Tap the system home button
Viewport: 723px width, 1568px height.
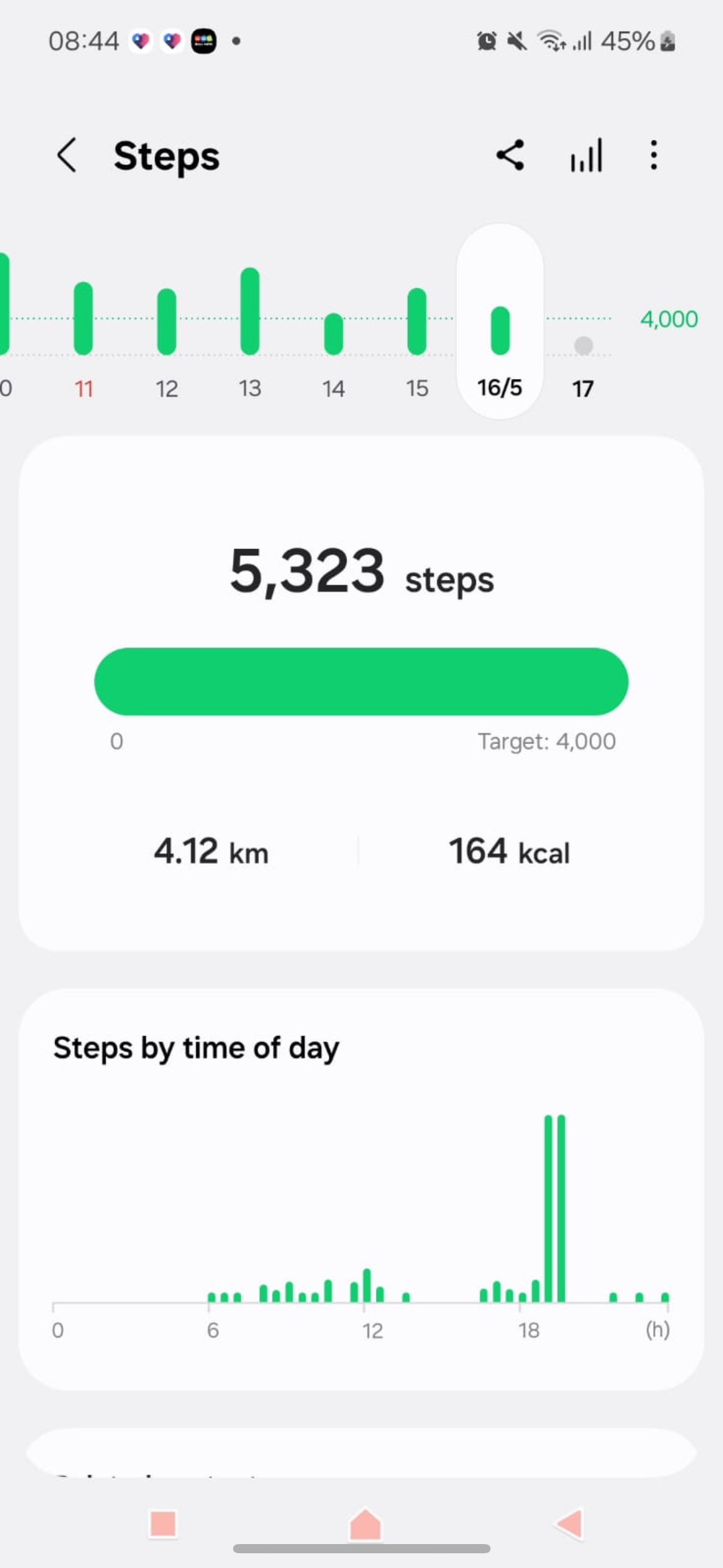pos(365,1524)
